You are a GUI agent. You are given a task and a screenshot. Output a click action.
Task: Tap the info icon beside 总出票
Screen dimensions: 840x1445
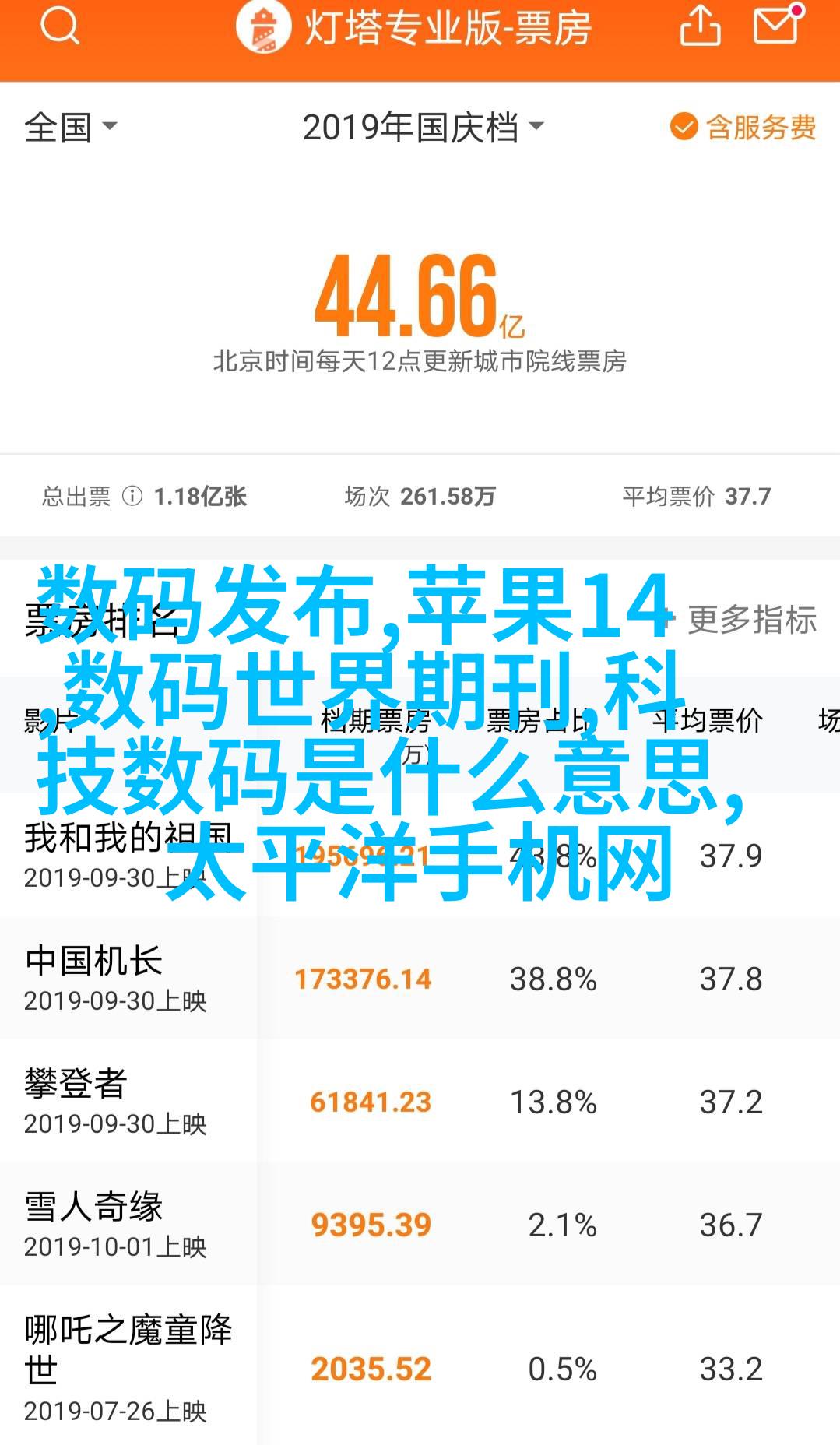(132, 496)
